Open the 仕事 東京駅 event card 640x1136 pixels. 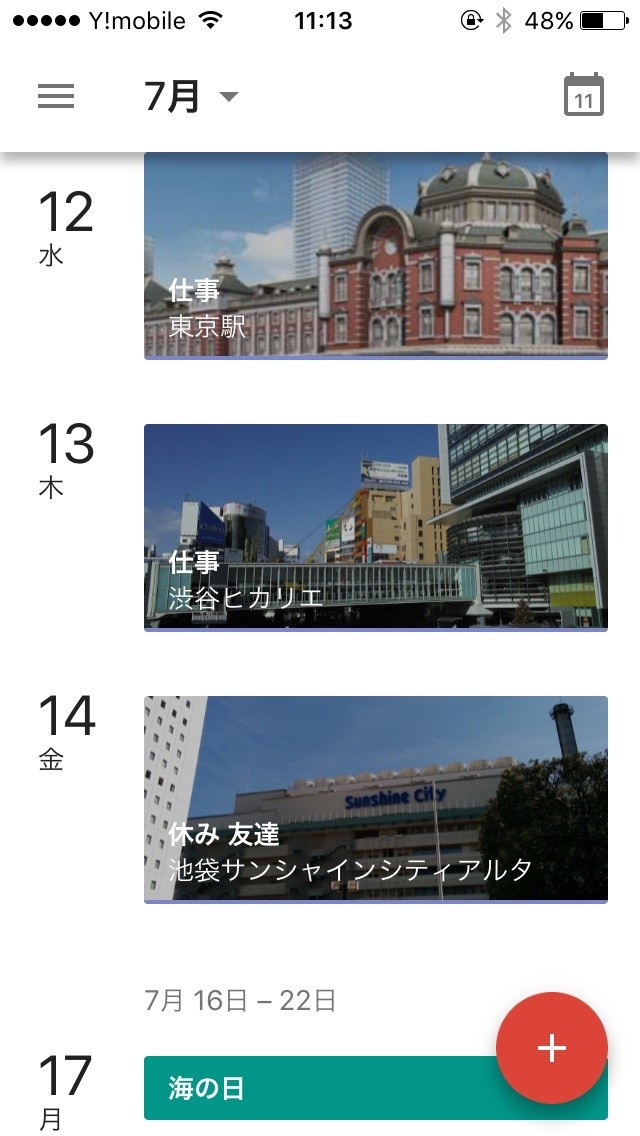[375, 256]
